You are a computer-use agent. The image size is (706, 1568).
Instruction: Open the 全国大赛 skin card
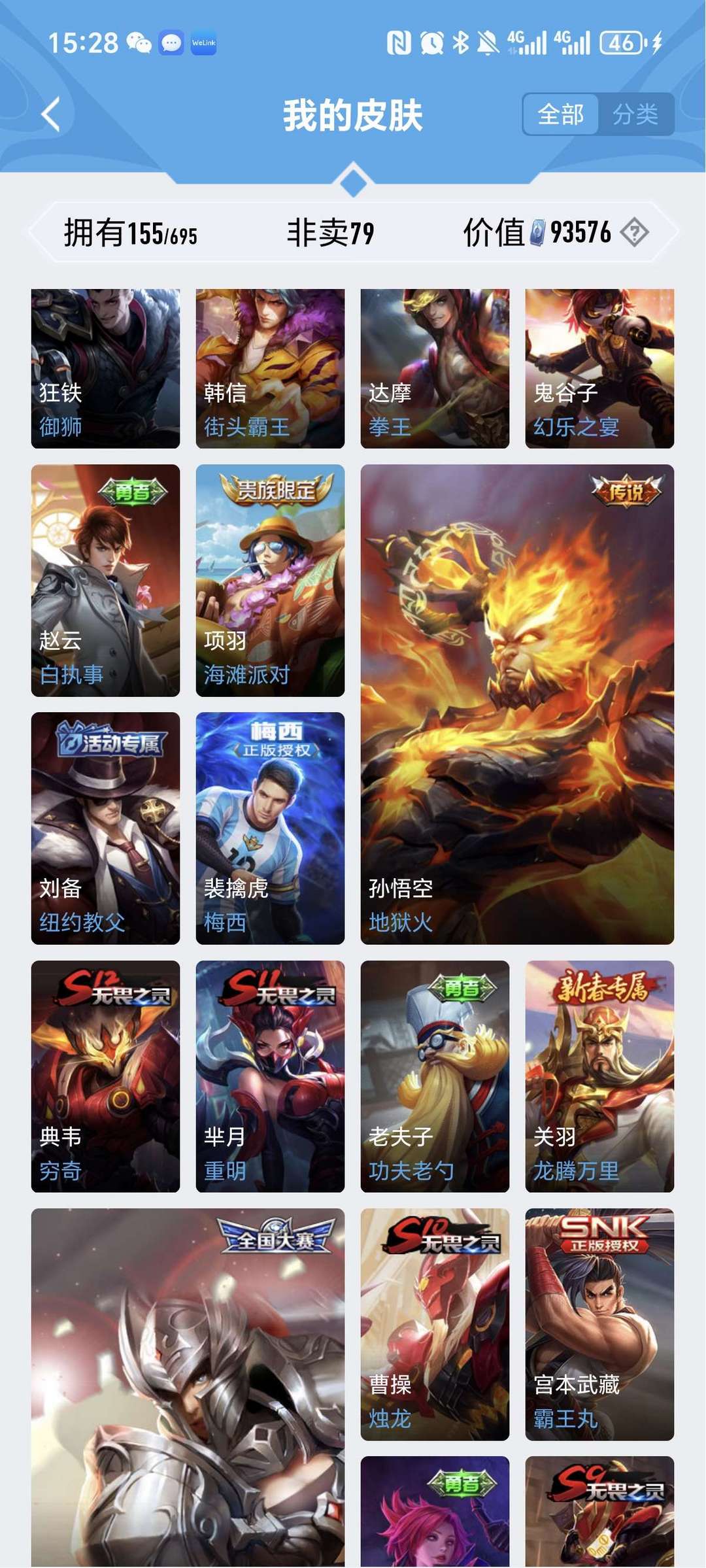(188, 1388)
